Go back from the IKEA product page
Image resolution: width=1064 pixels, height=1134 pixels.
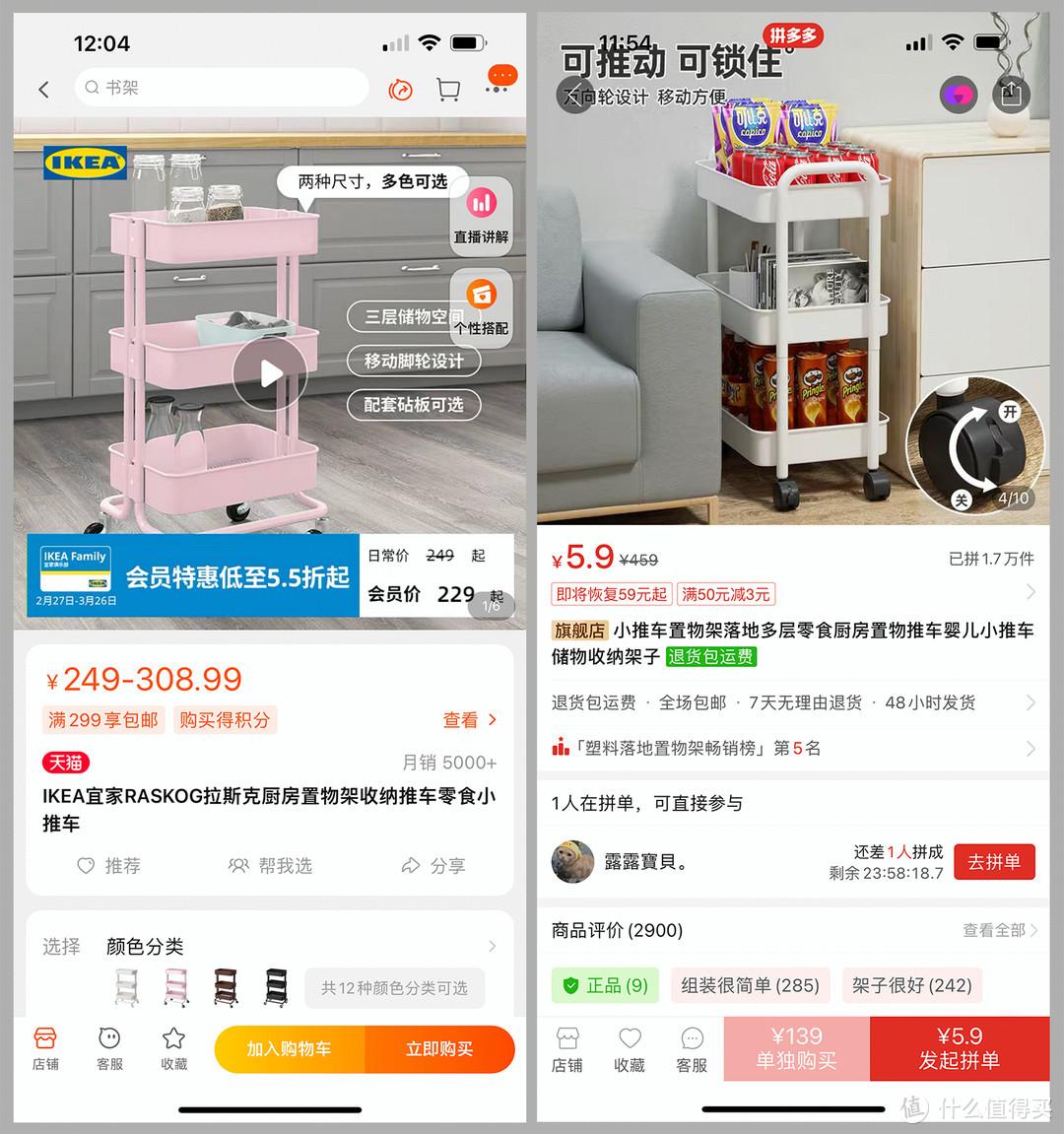click(x=43, y=90)
